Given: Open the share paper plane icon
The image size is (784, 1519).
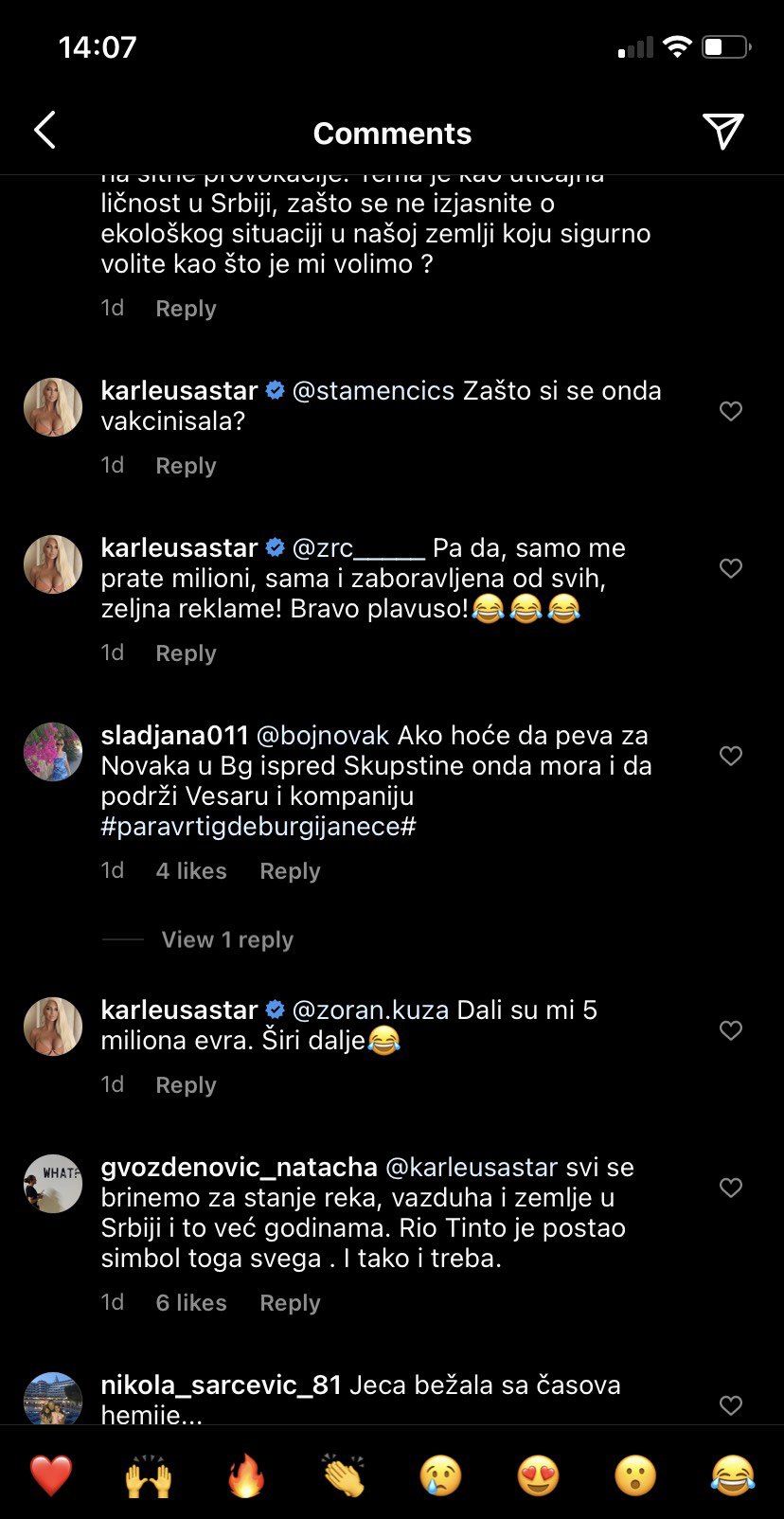Looking at the screenshot, I should pos(722,132).
